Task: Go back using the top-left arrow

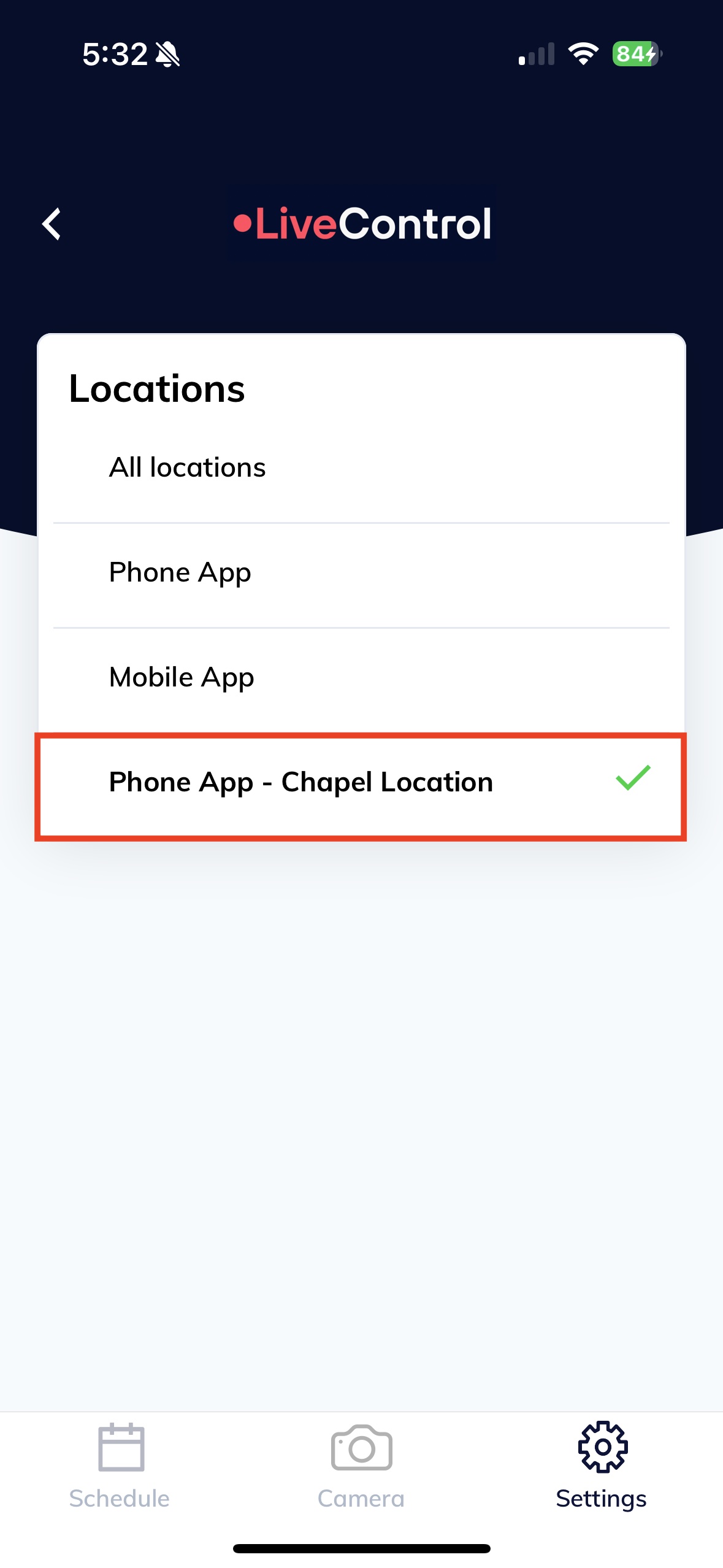Action: coord(52,224)
